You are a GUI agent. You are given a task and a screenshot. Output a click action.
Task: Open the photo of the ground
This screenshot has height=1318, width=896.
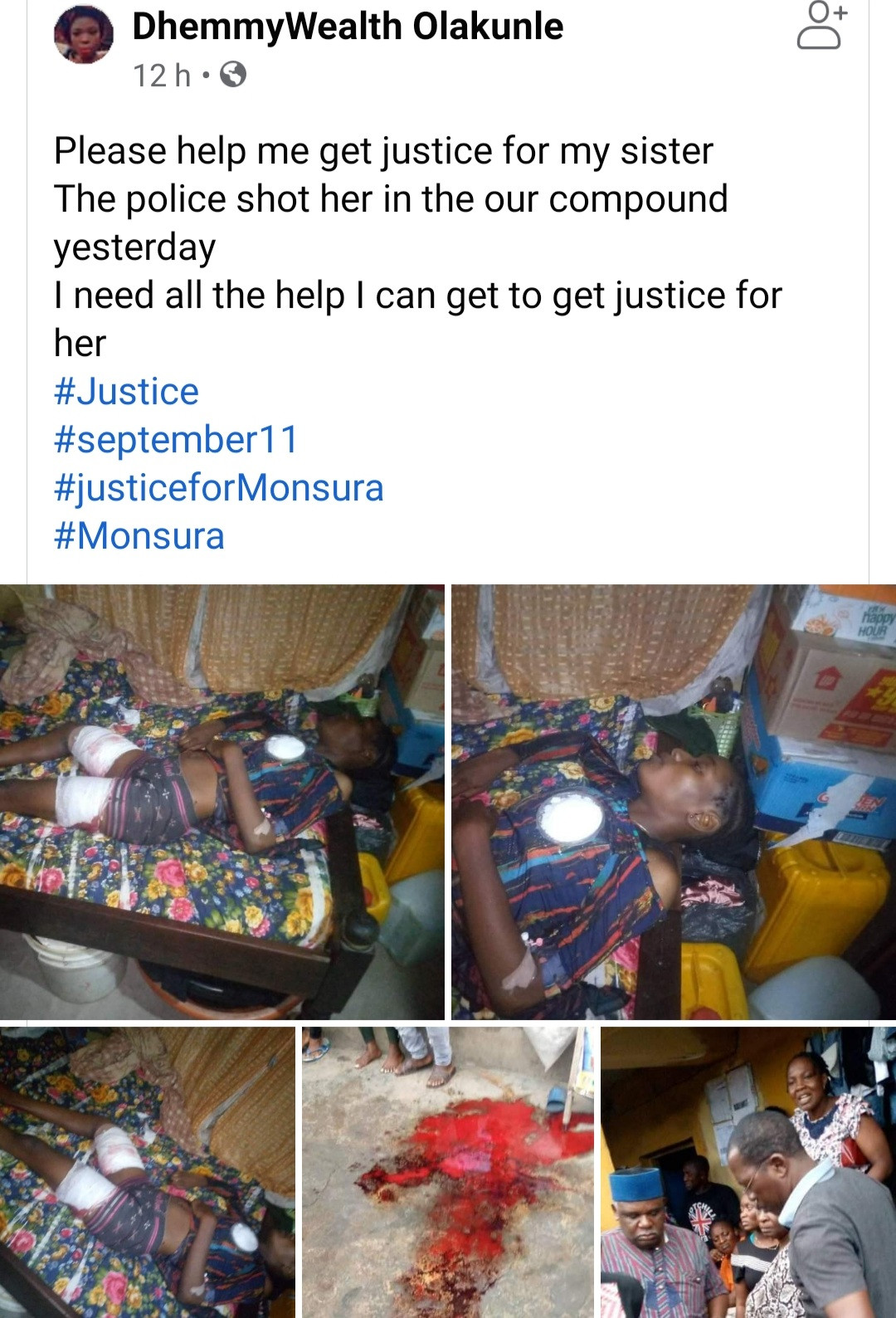tap(448, 1172)
